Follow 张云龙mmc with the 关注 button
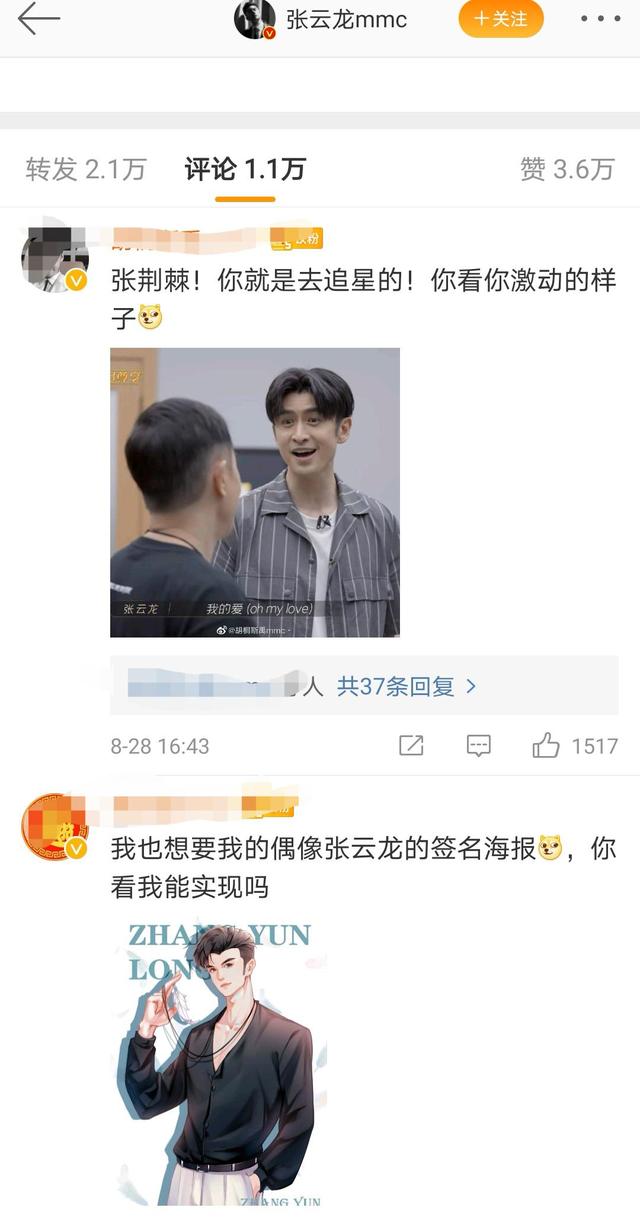 [x=500, y=19]
